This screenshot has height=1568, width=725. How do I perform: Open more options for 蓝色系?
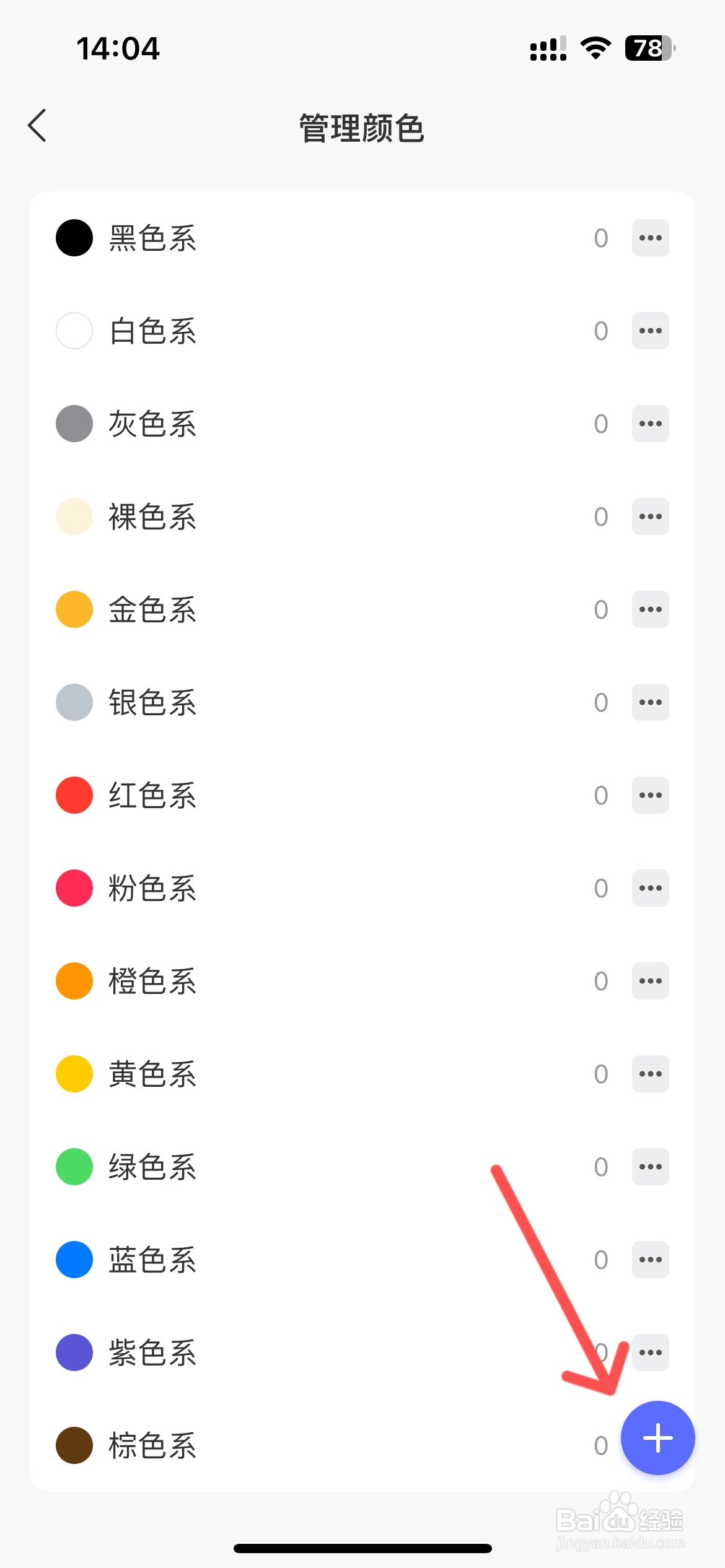(x=650, y=1260)
